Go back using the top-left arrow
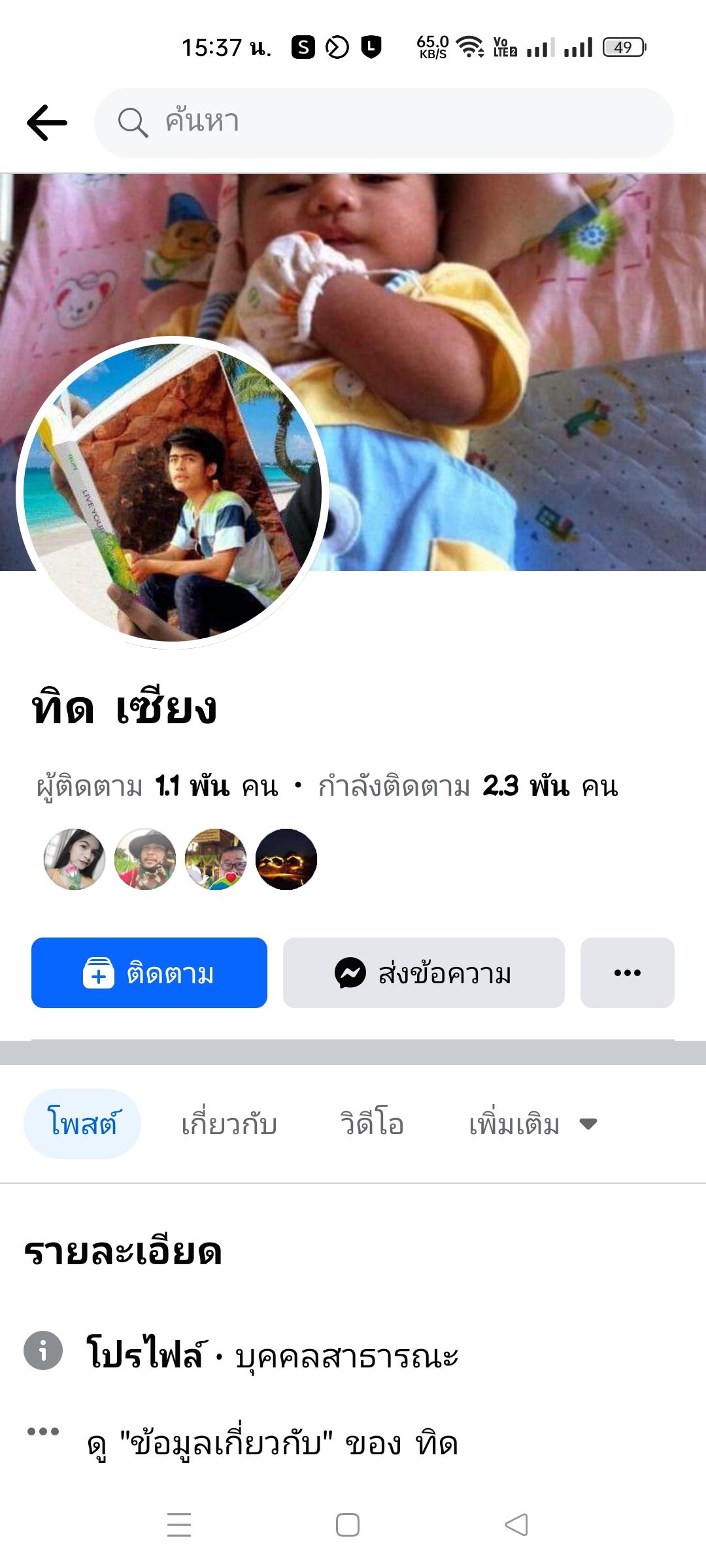The image size is (706, 1568). pyautogui.click(x=47, y=123)
